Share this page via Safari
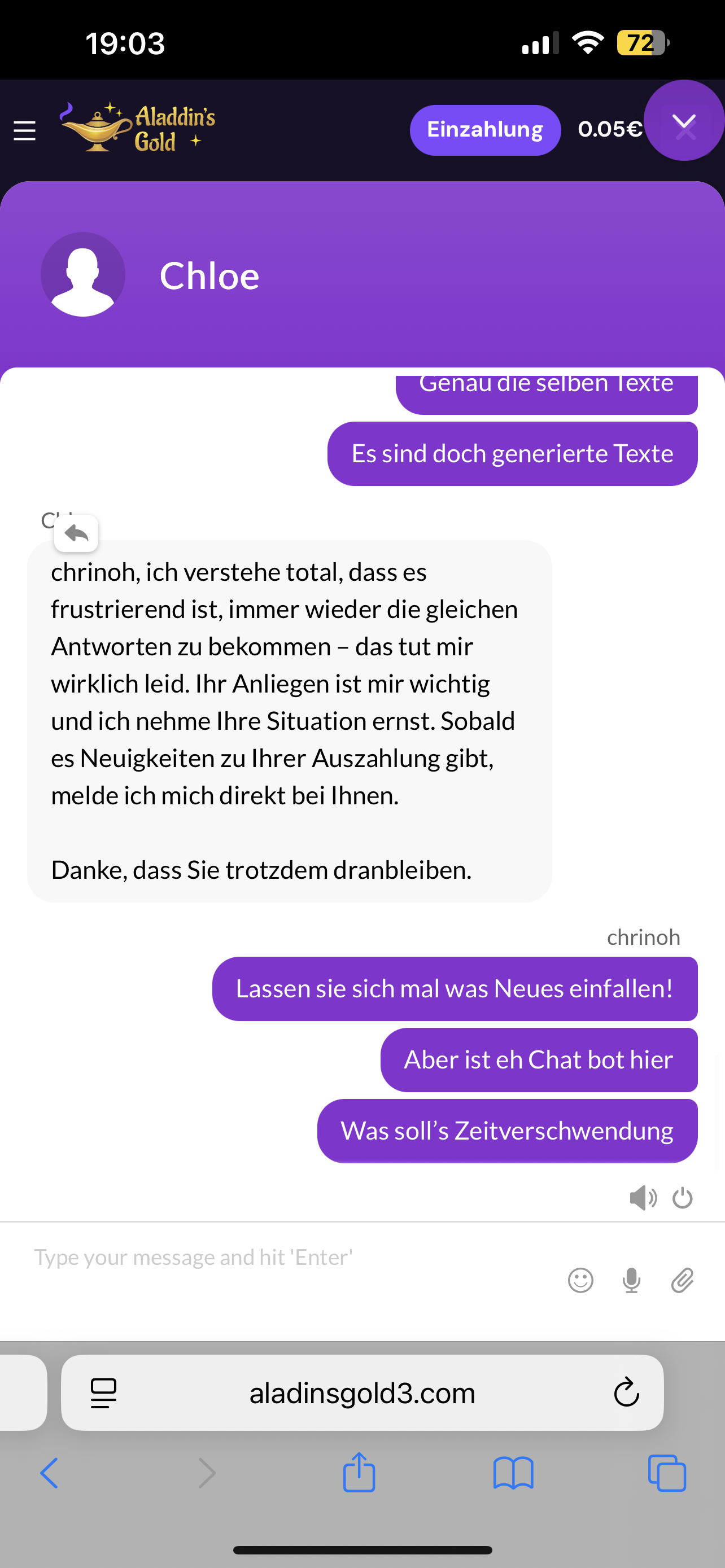This screenshot has height=1568, width=725. point(359,1472)
